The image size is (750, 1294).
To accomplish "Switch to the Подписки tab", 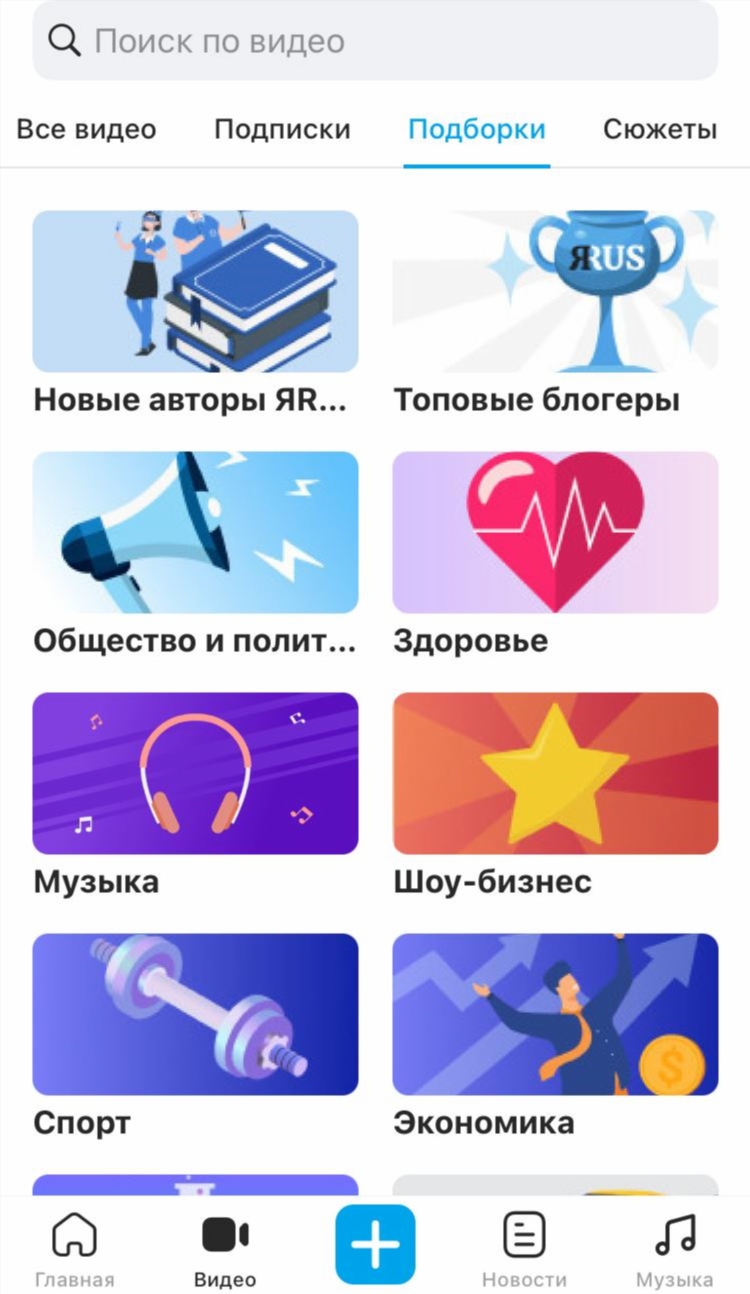I will pos(282,129).
